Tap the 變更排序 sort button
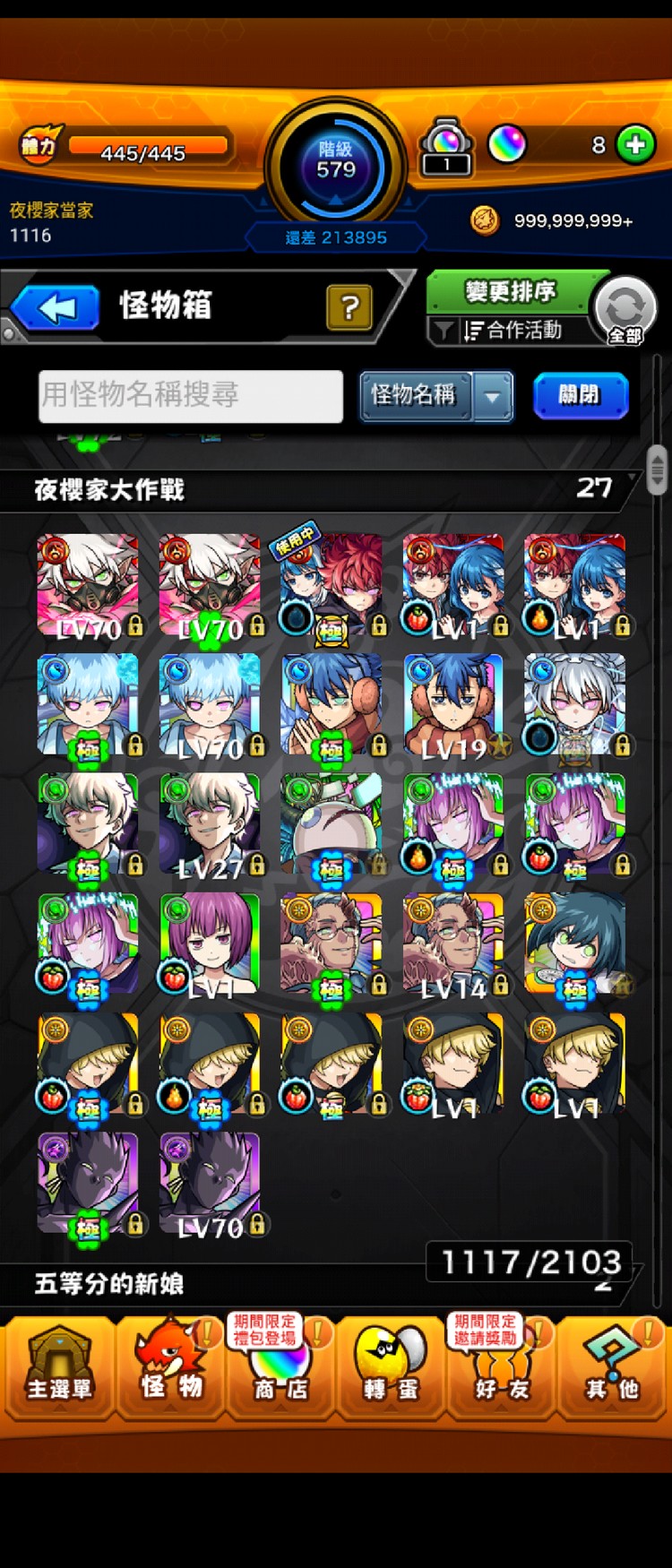This screenshot has width=672, height=1568. pos(509,292)
